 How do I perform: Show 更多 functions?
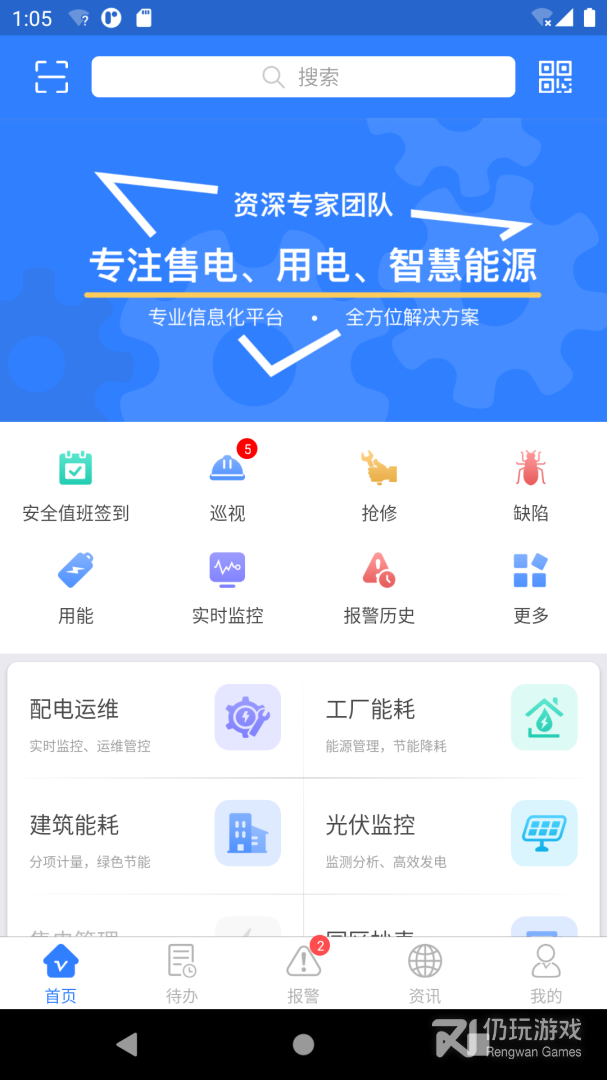coord(530,588)
